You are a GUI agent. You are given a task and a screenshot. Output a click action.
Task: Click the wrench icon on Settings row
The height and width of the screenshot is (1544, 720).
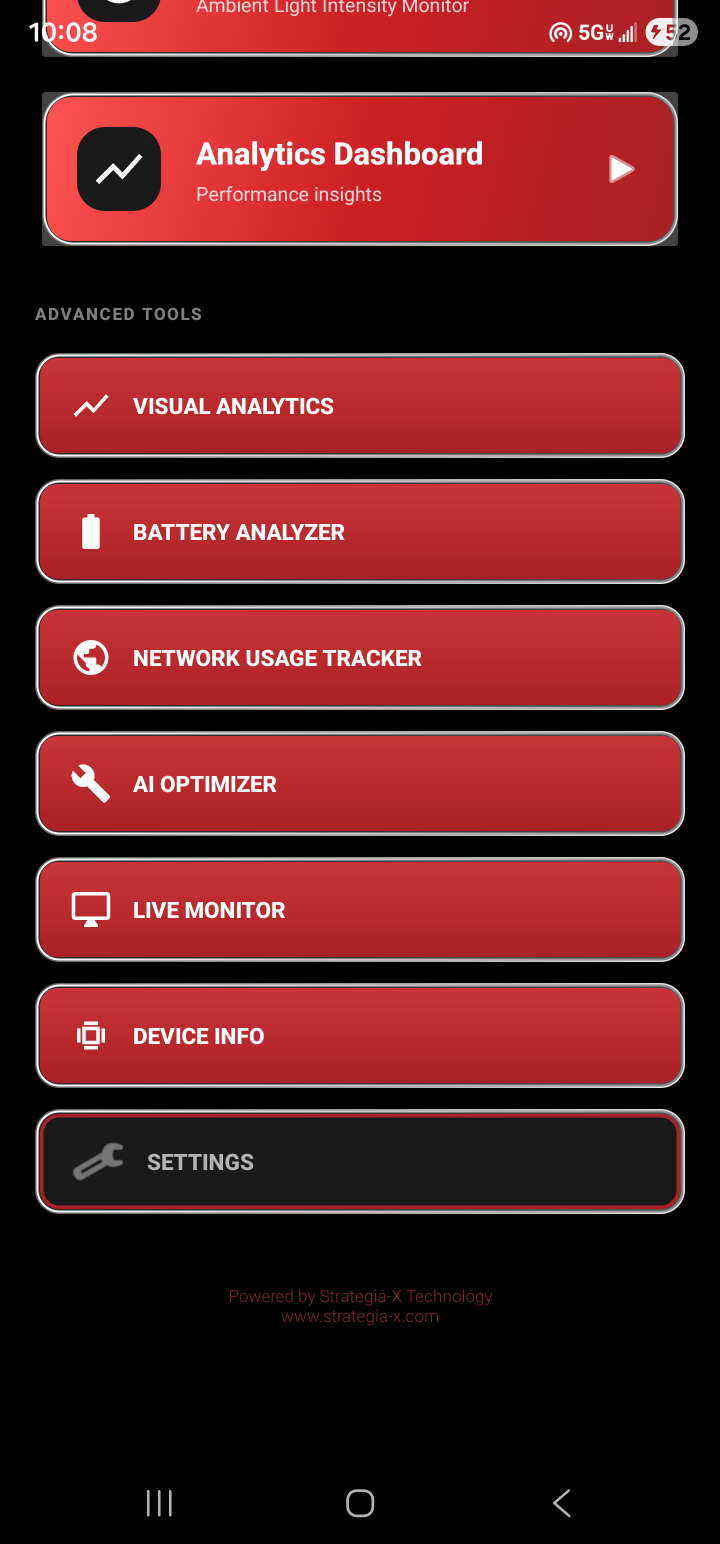pyautogui.click(x=97, y=1161)
